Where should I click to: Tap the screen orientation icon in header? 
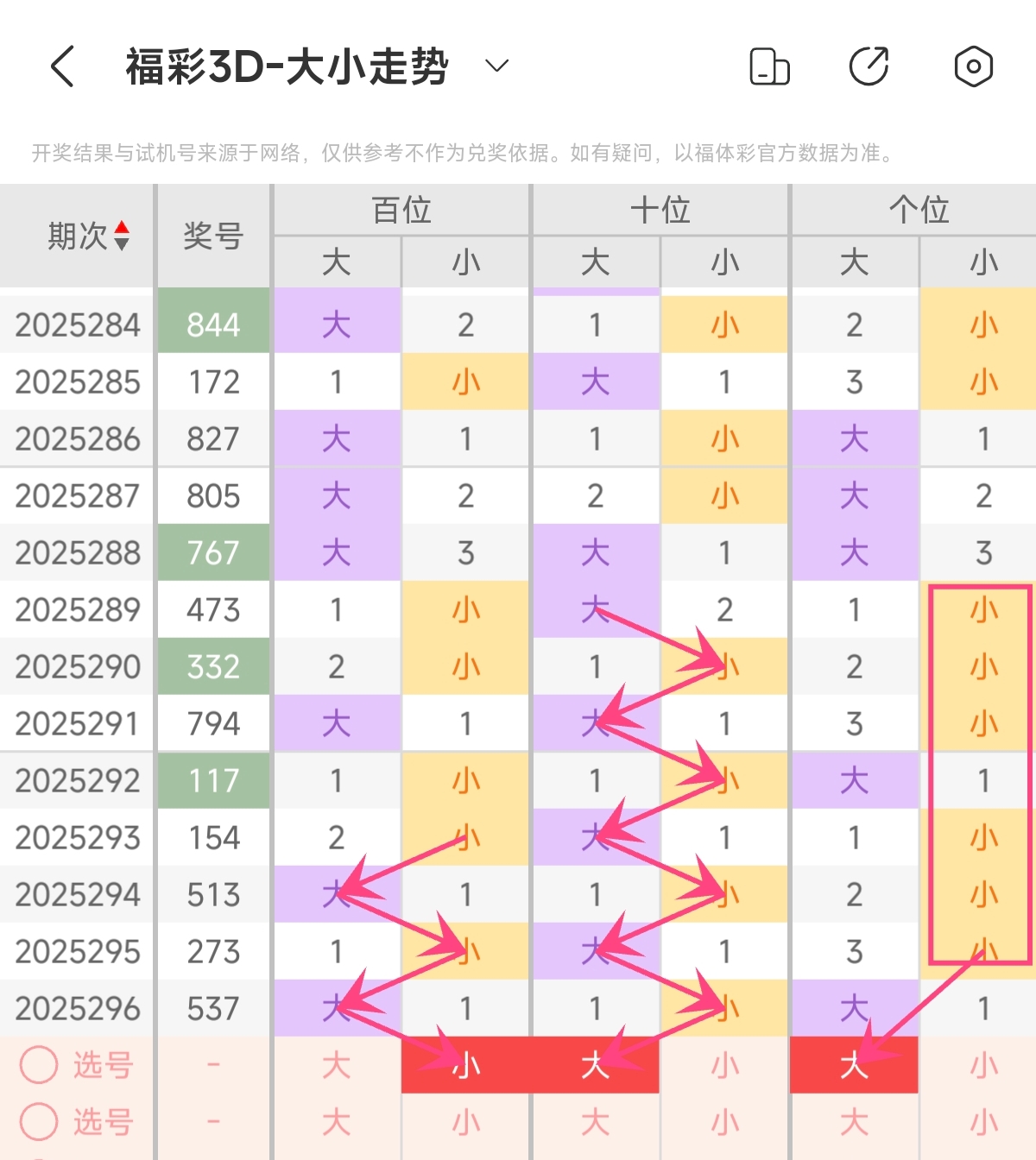point(769,66)
